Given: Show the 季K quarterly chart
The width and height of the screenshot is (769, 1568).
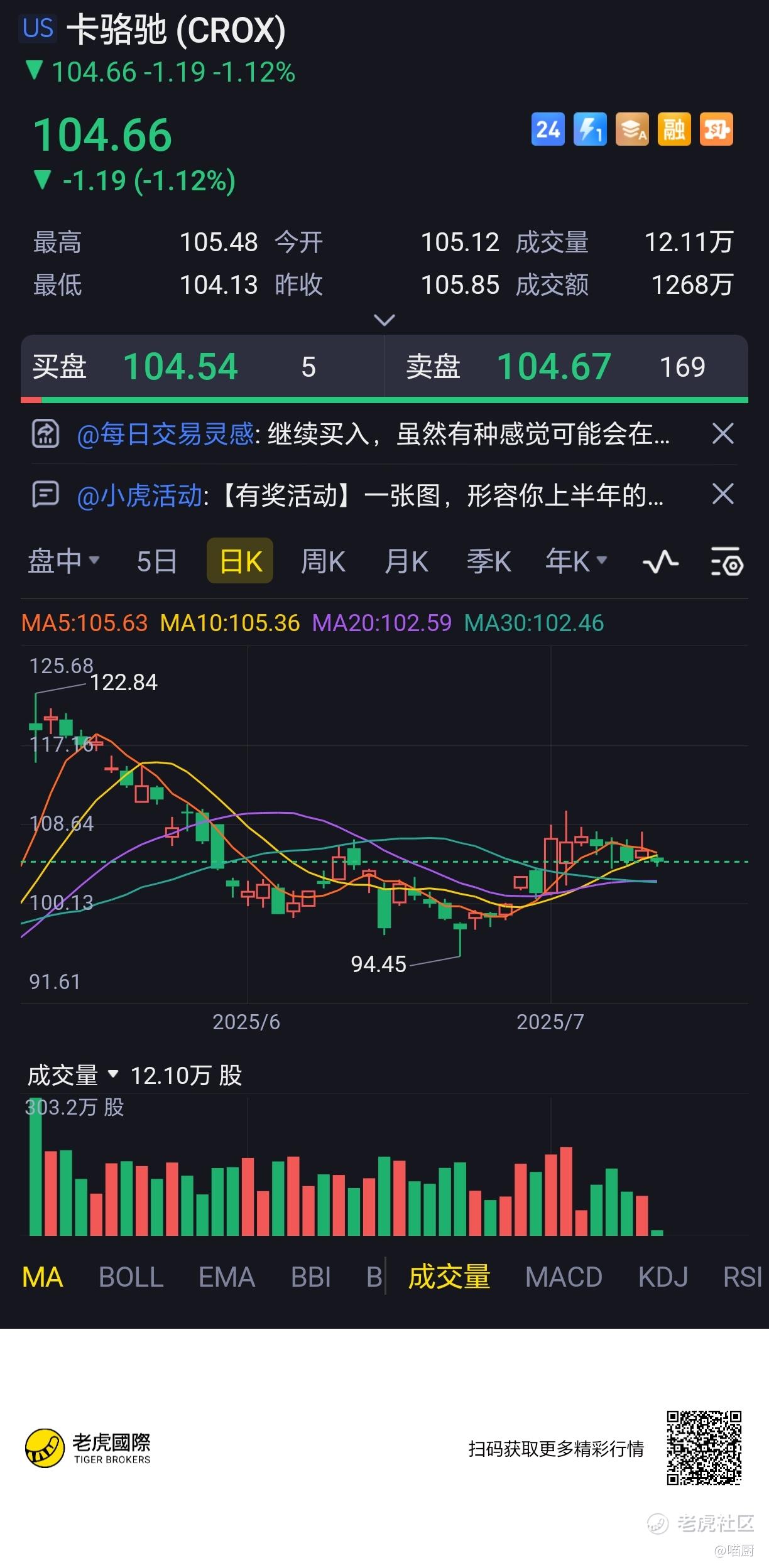Looking at the screenshot, I should click(x=489, y=561).
